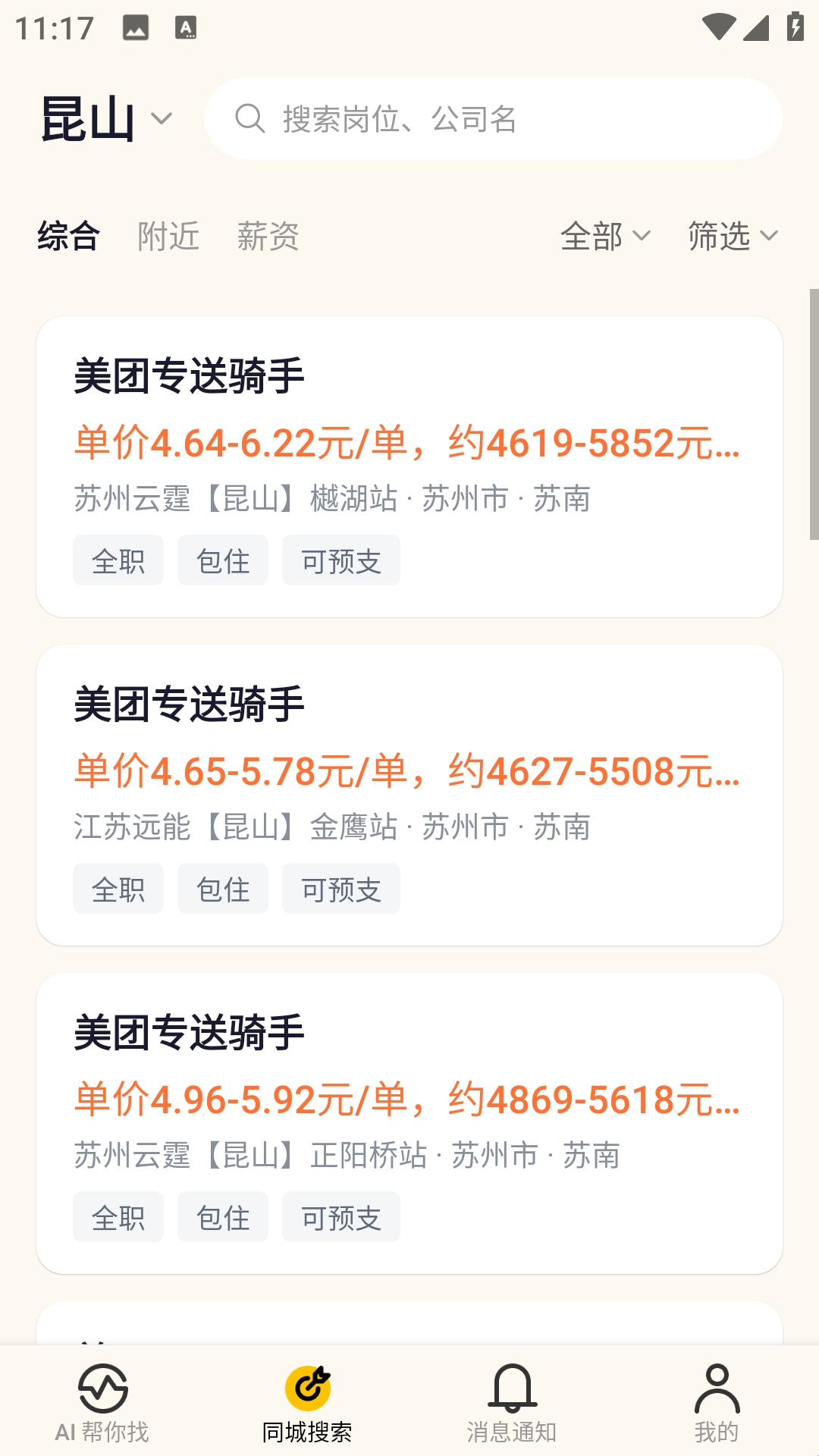View the 金鹰站 美团专送骑手 job listing

pos(409,795)
